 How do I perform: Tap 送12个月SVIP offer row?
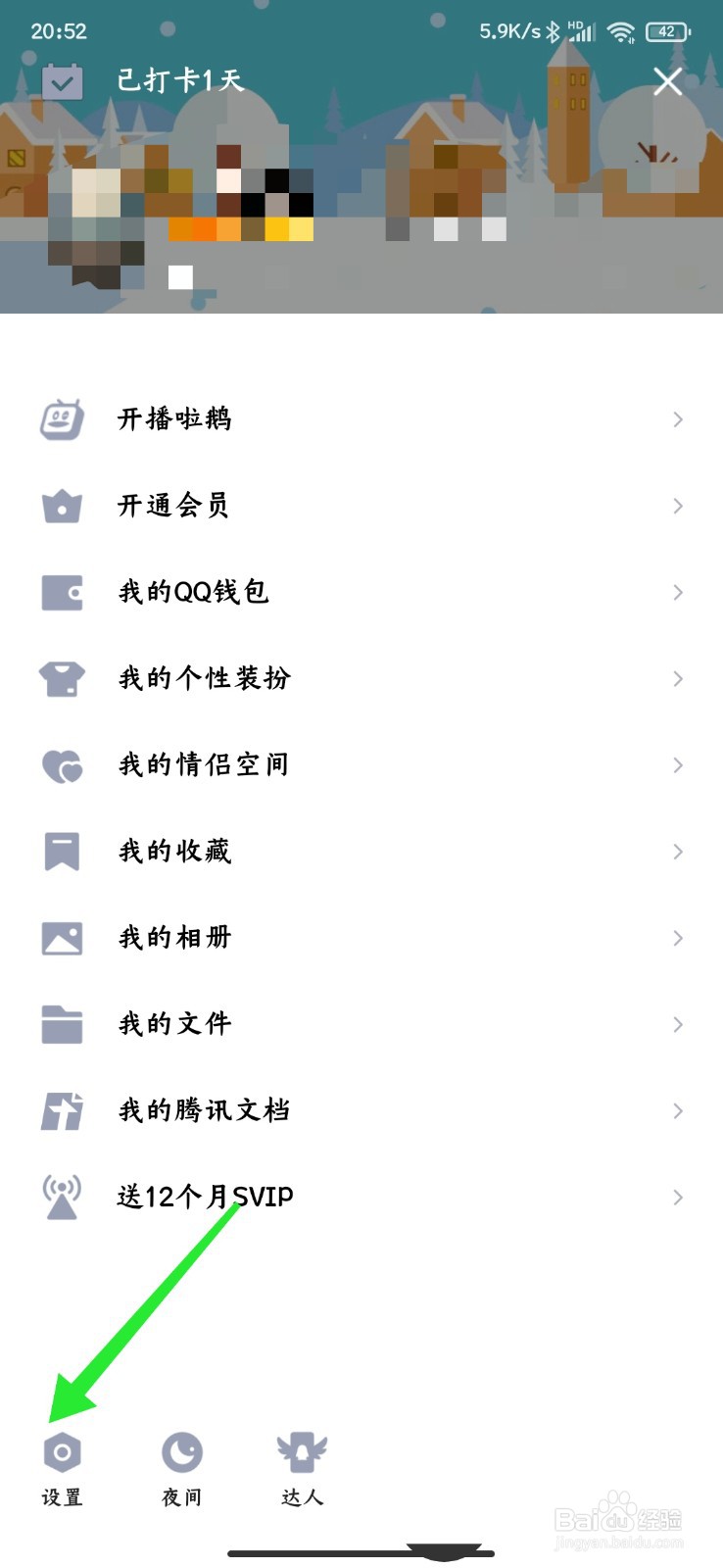click(x=361, y=1197)
